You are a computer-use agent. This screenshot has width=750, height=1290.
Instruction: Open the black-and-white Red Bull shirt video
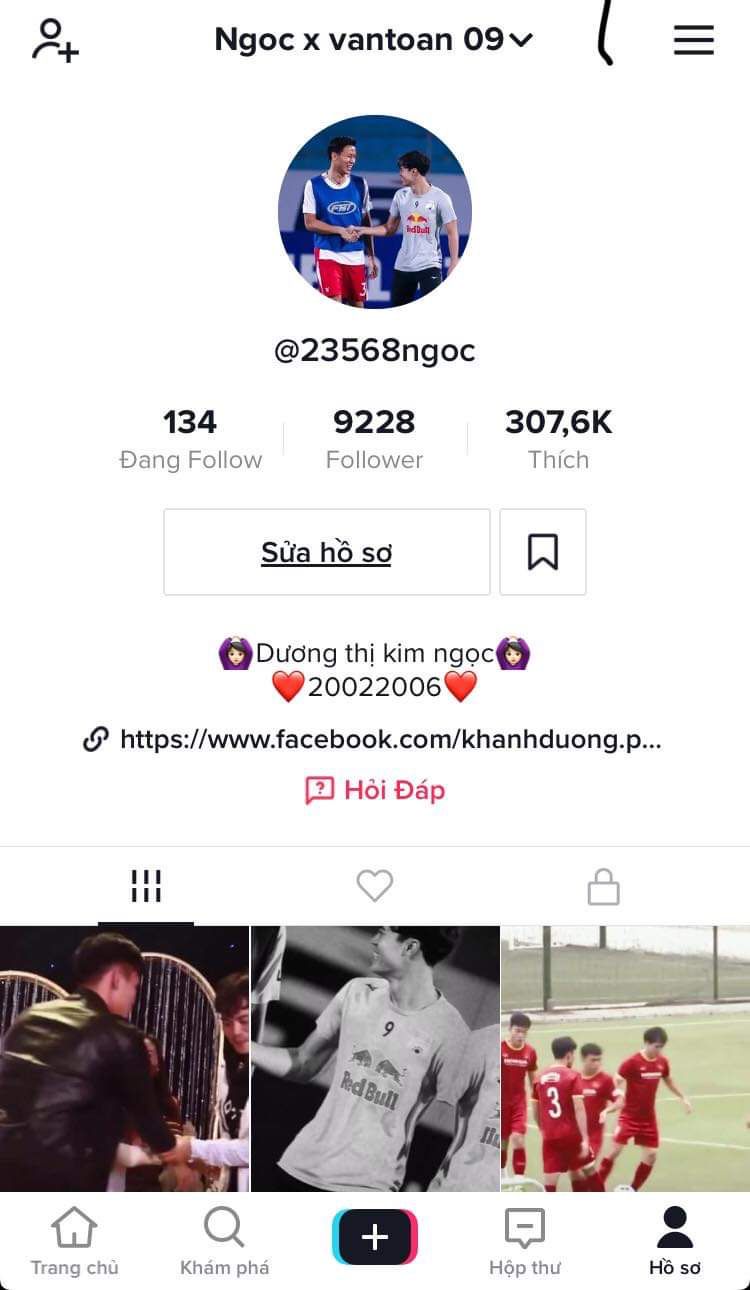(x=375, y=1058)
